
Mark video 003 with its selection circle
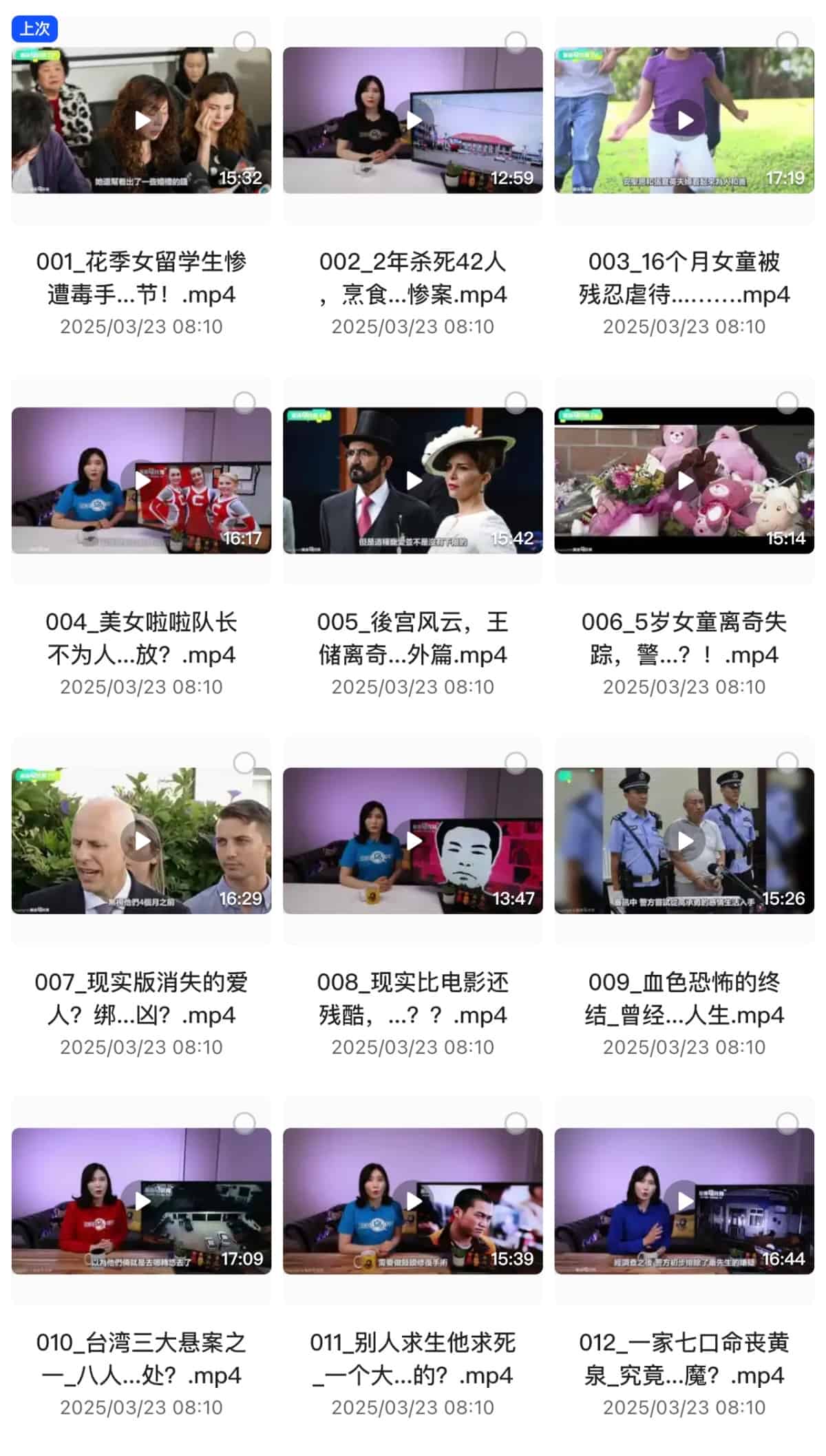coord(787,42)
